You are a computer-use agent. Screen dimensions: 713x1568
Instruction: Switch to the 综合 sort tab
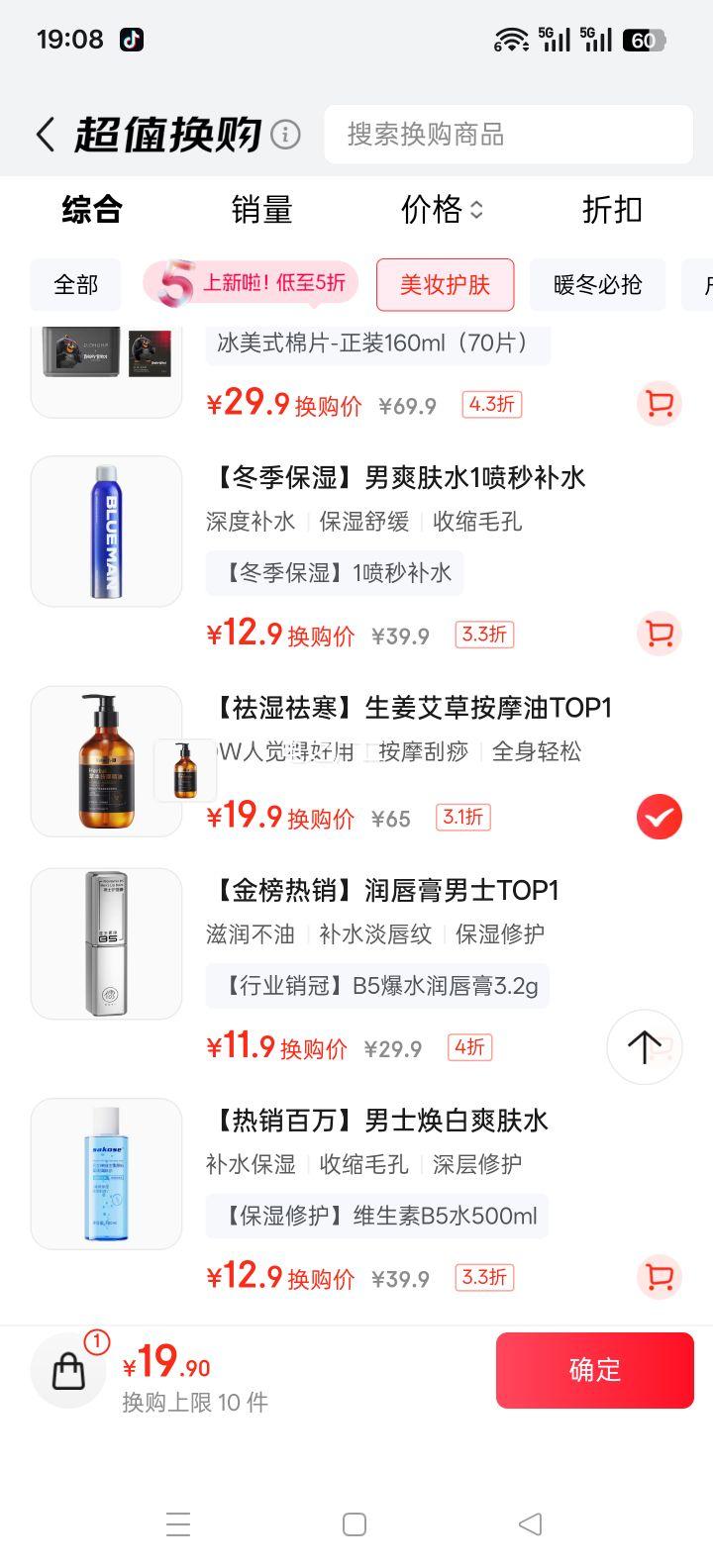tap(91, 210)
